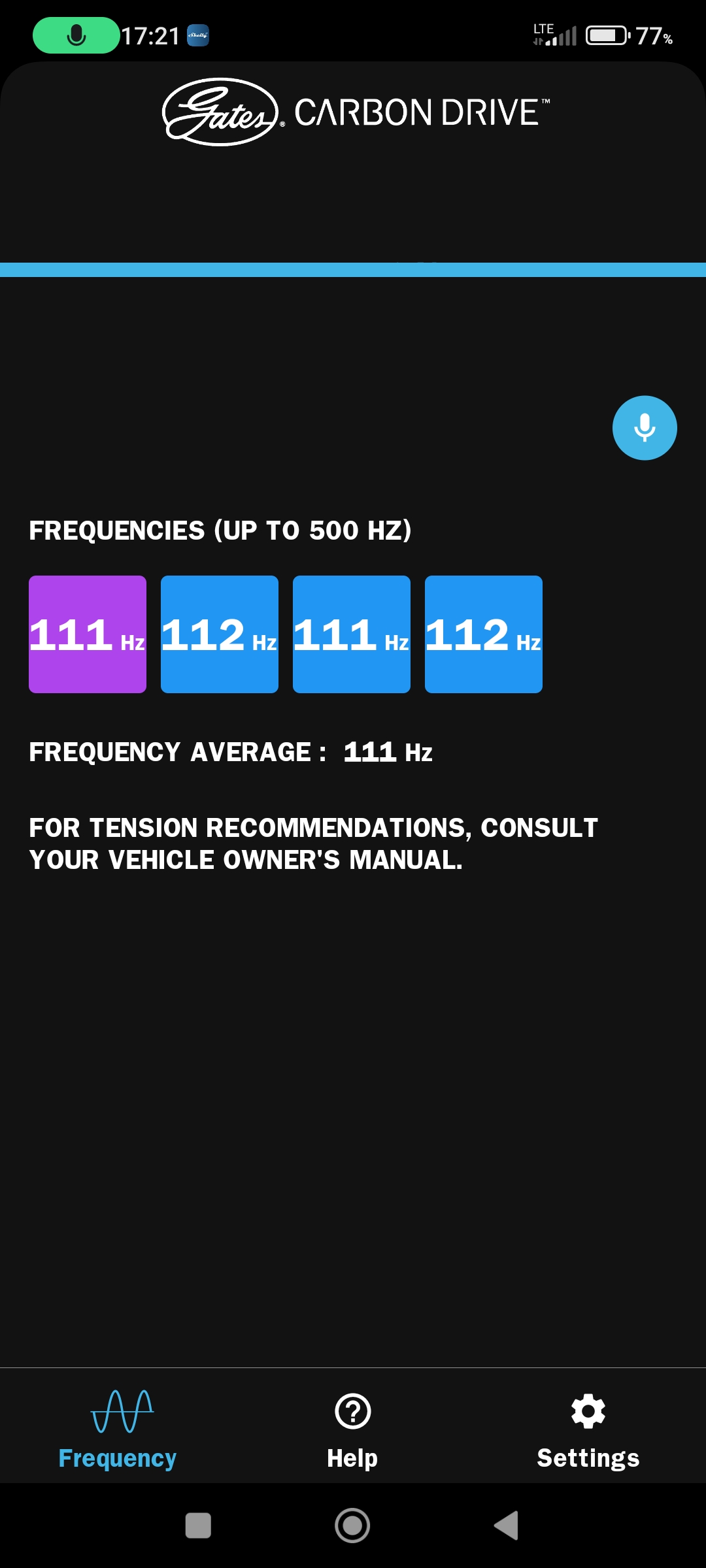
Task: Tap the blue microphone button
Action: tap(645, 428)
